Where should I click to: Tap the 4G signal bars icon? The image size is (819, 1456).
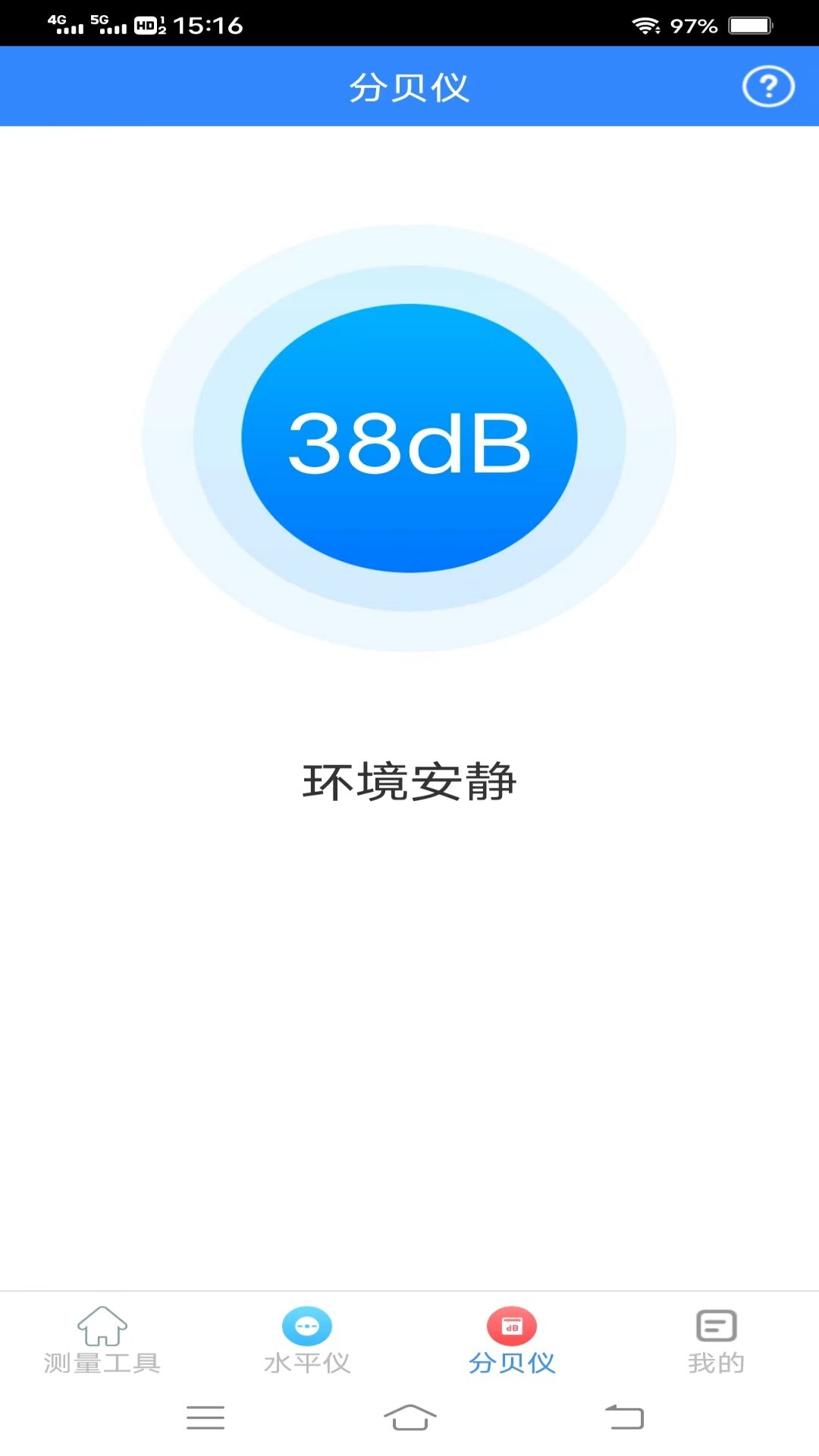coord(64,23)
